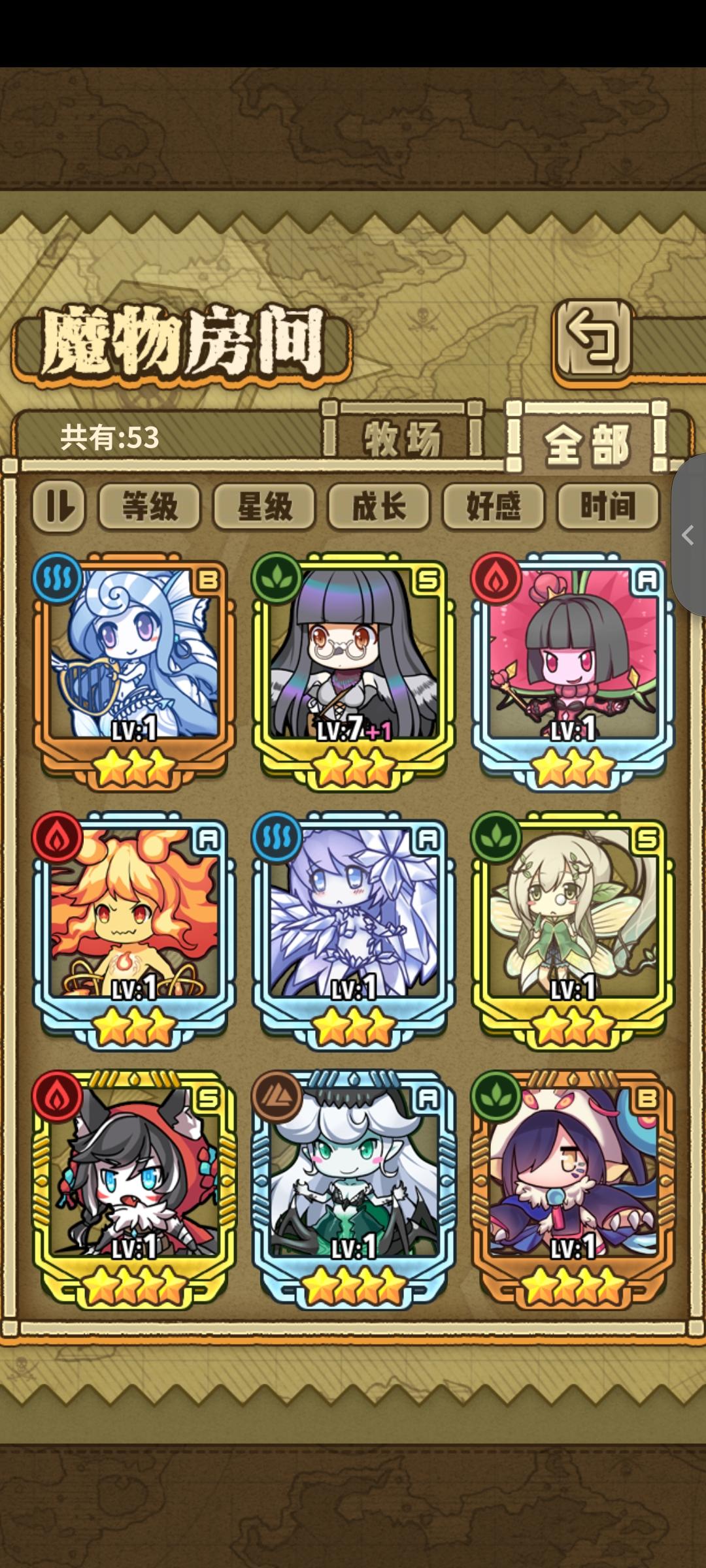Collapse the side panel with the left chevron
Image resolution: width=706 pixels, height=1568 pixels.
tap(688, 536)
